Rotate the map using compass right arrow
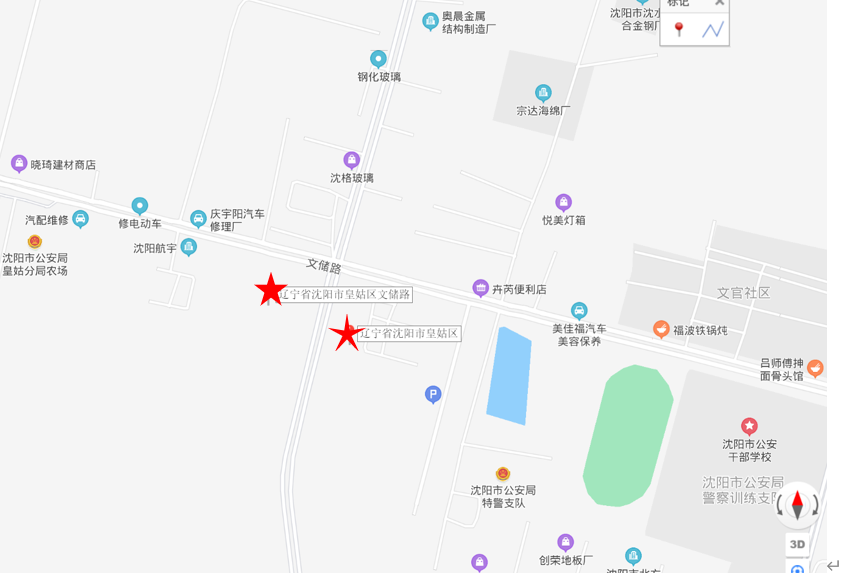Image resolution: width=841 pixels, height=577 pixels. [814, 507]
